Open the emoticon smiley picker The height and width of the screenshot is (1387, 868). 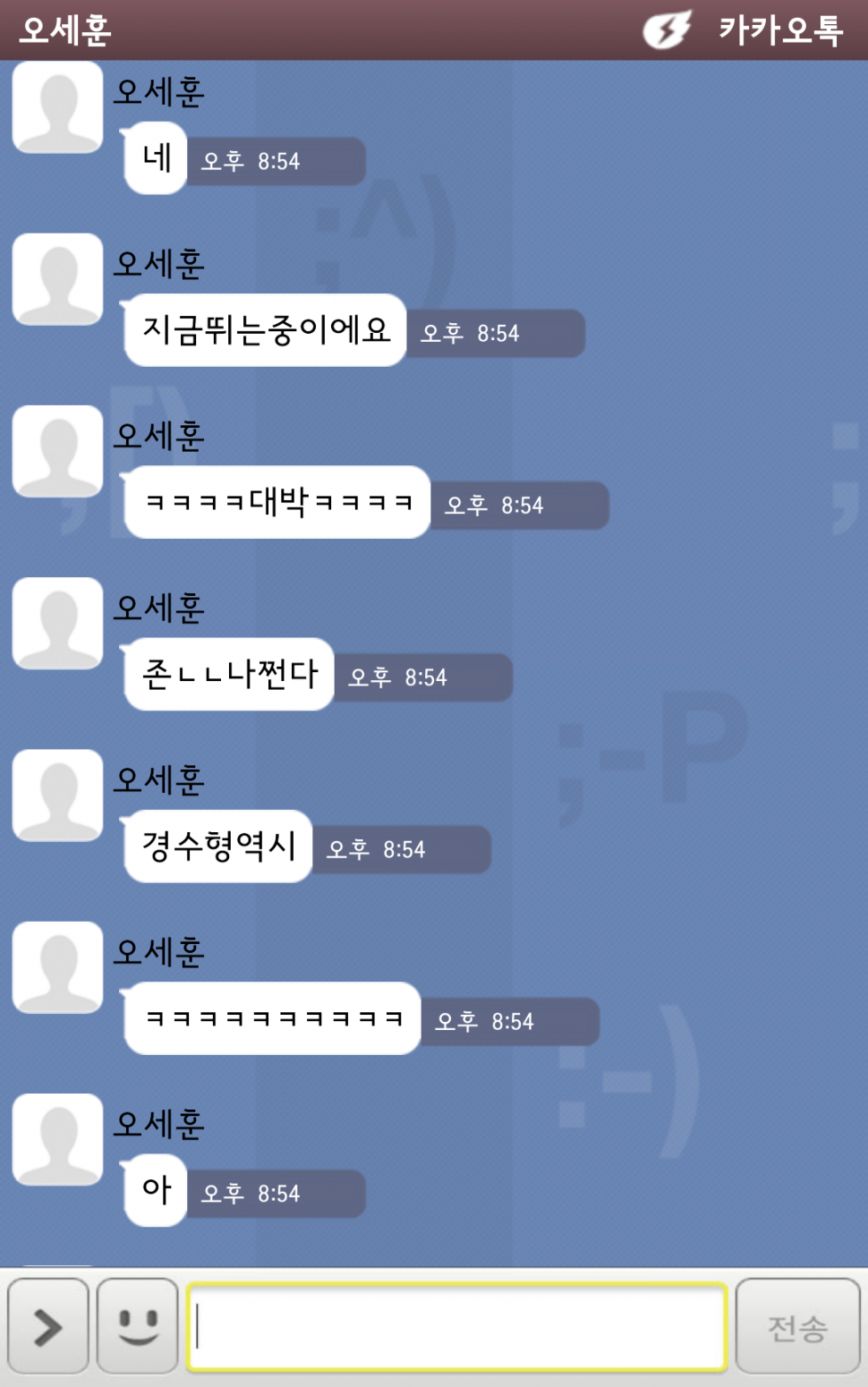138,1326
